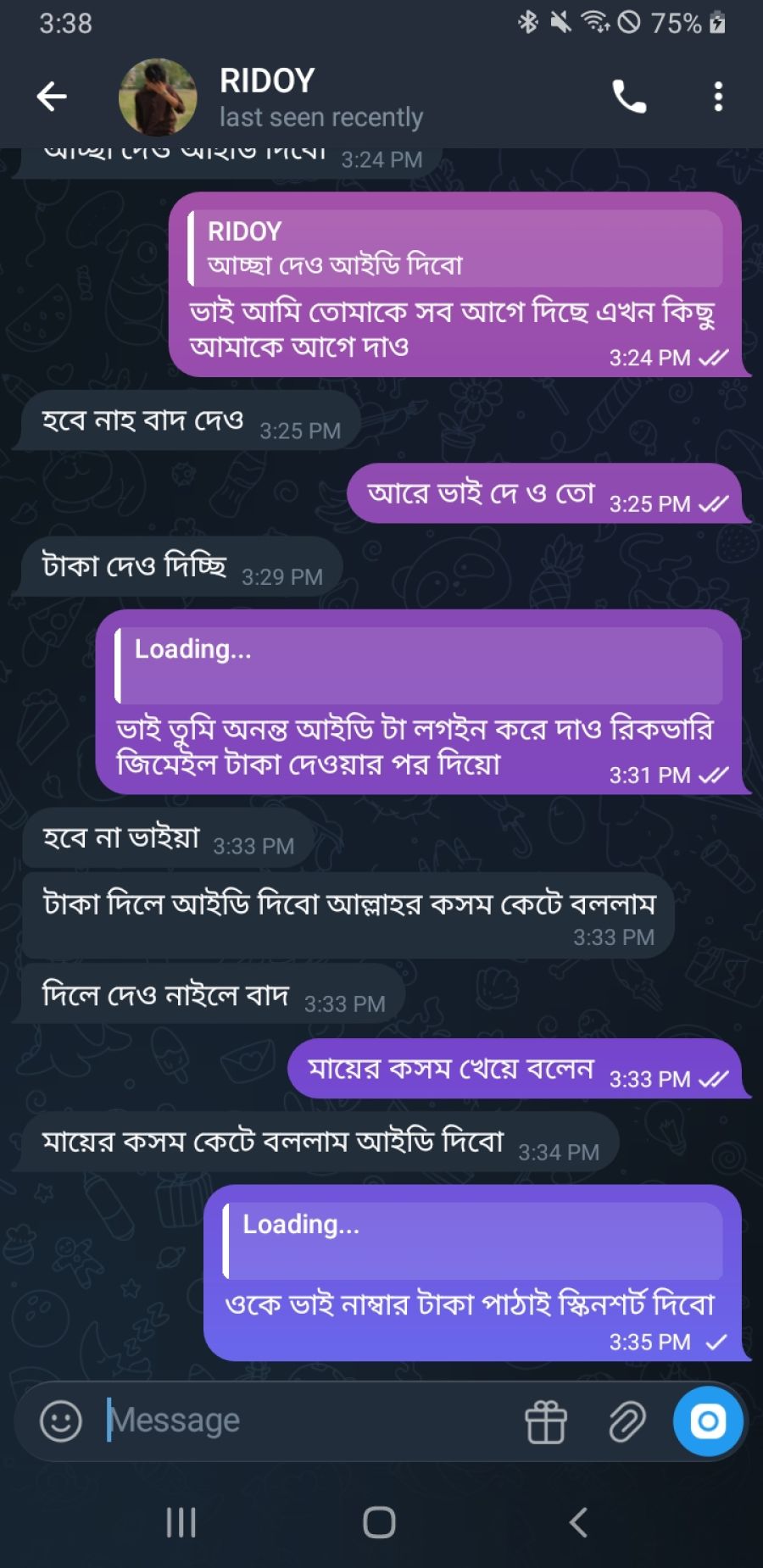This screenshot has height=1568, width=763.
Task: Tap the quoted Loading reply at 3:35 PM
Action: (x=475, y=1239)
